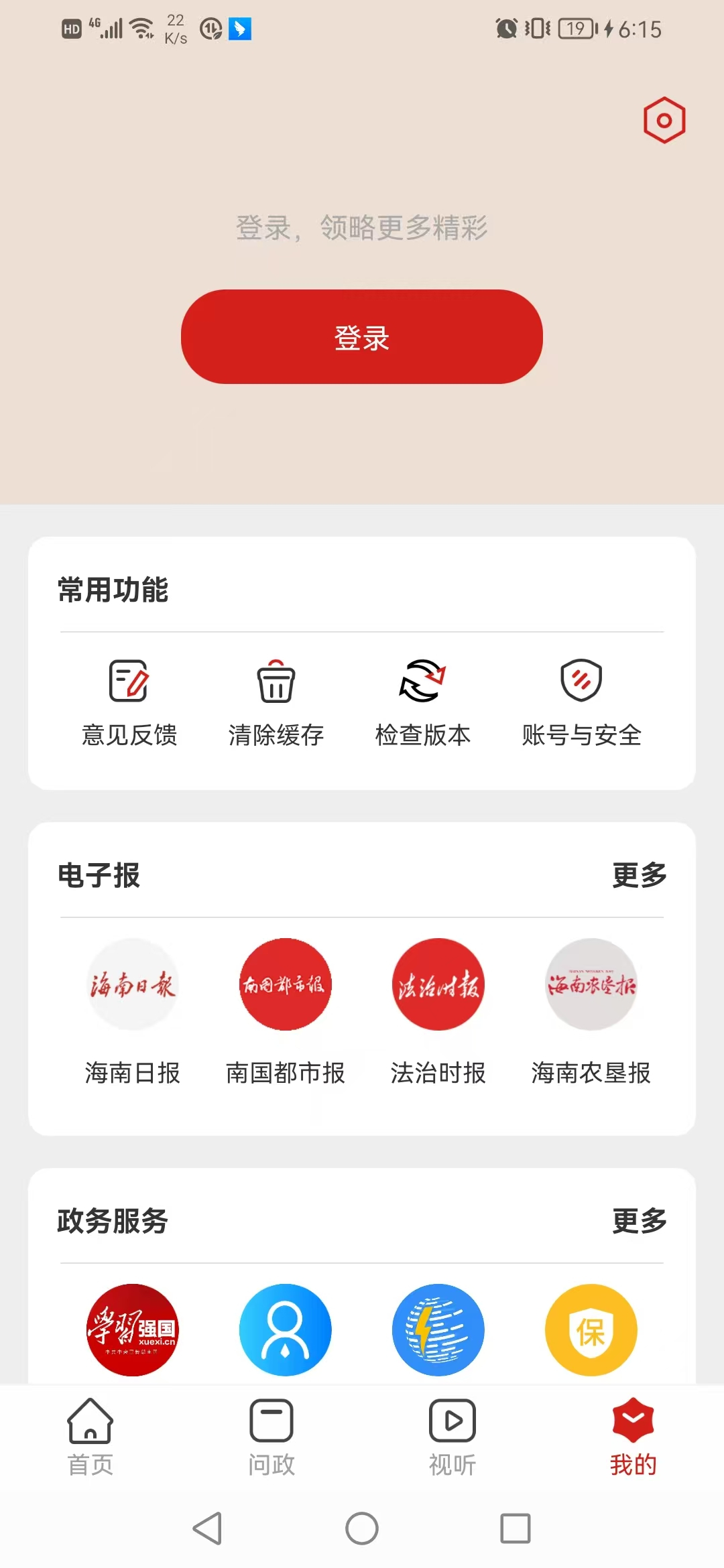View 更多 in the 政务服务 section
This screenshot has width=724, height=1568.
pyautogui.click(x=639, y=1221)
